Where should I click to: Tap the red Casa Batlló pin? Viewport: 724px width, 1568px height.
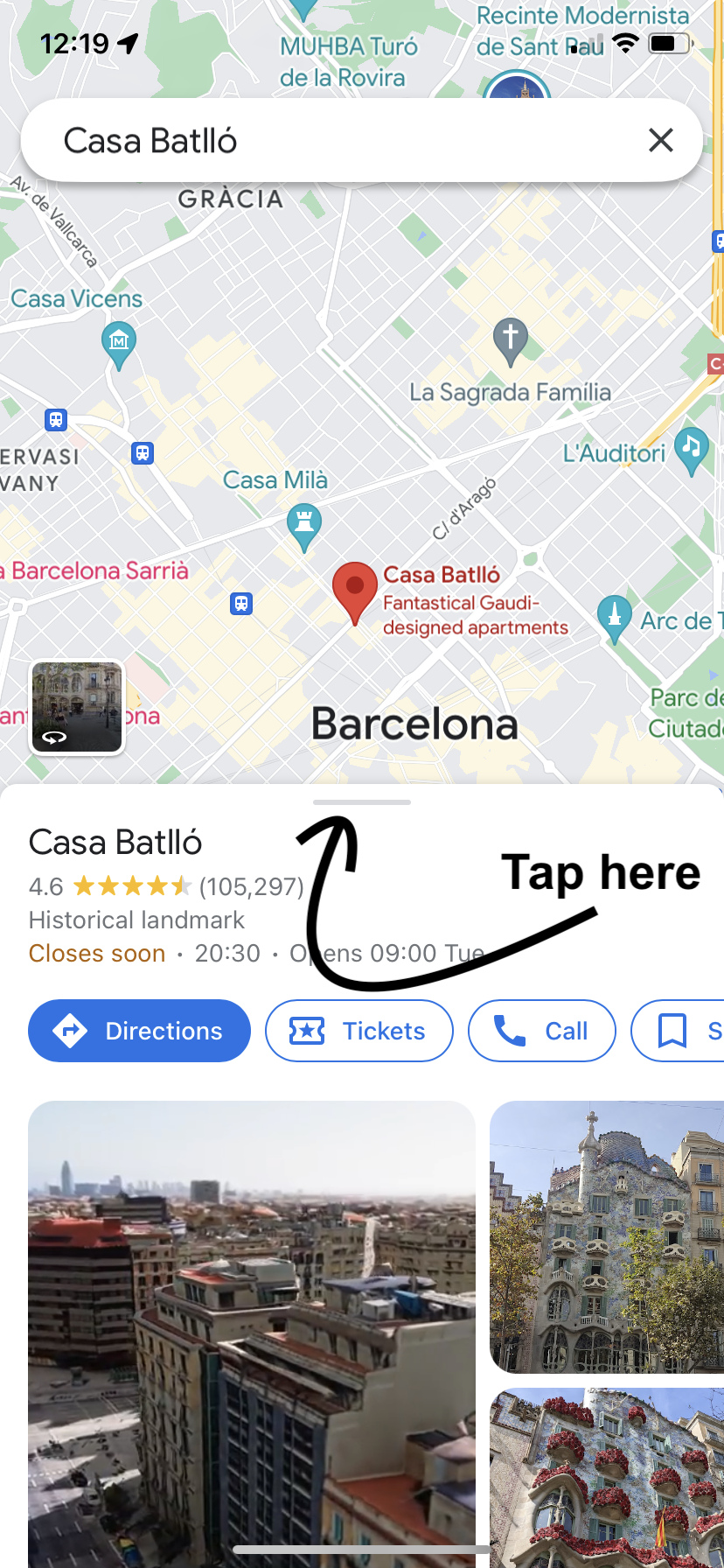[354, 588]
